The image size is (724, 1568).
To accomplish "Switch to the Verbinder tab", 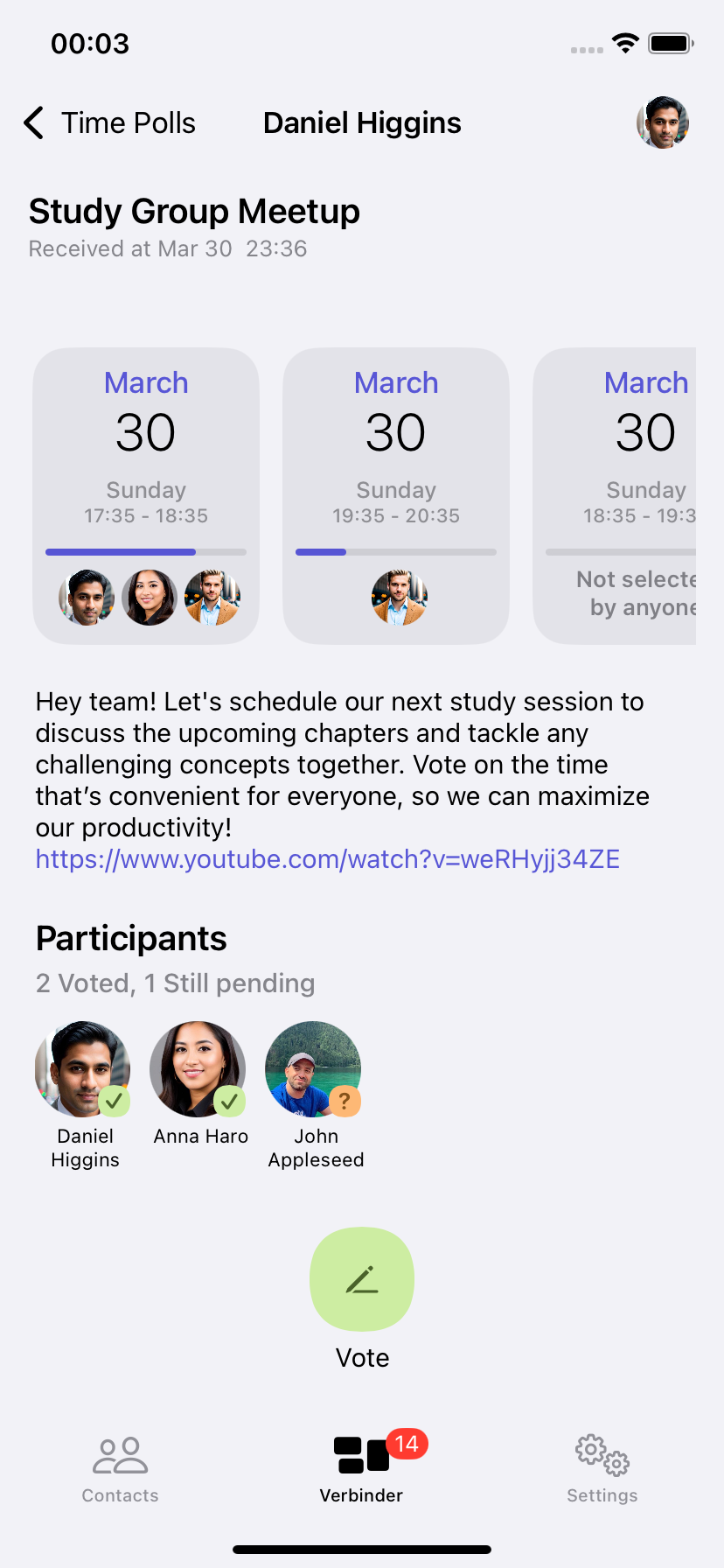I will point(362,1470).
